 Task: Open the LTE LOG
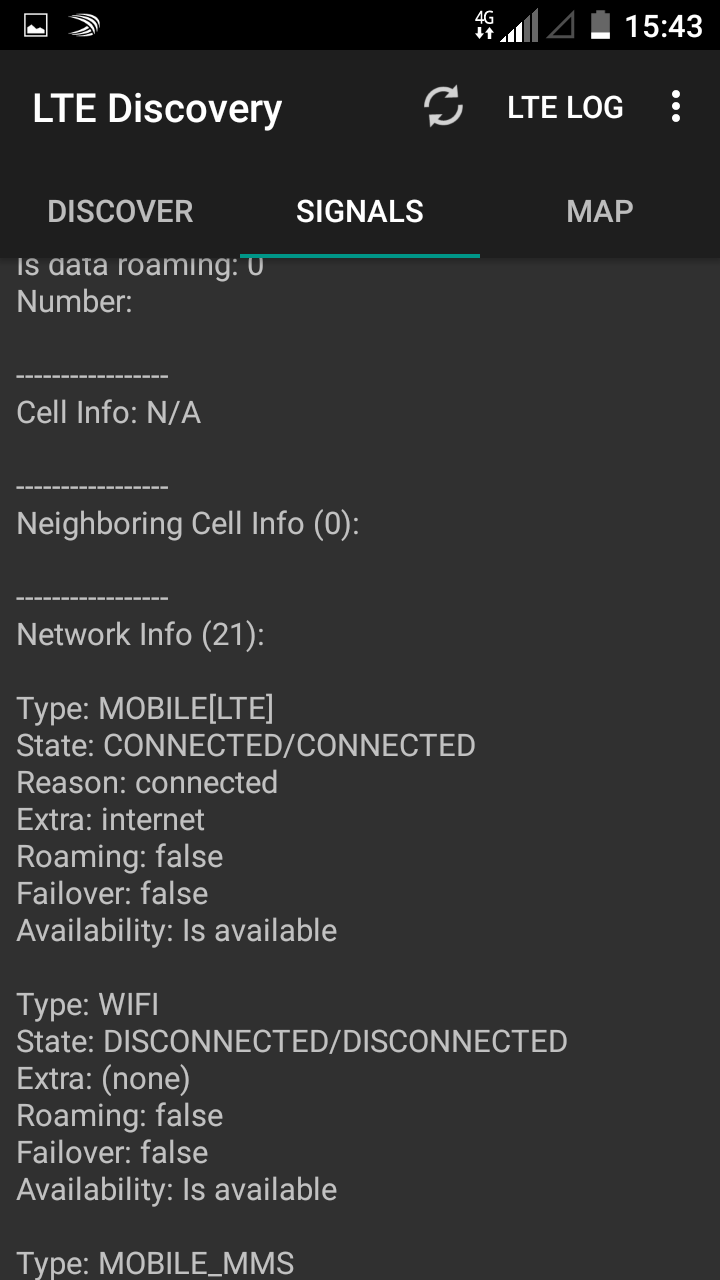coord(565,107)
